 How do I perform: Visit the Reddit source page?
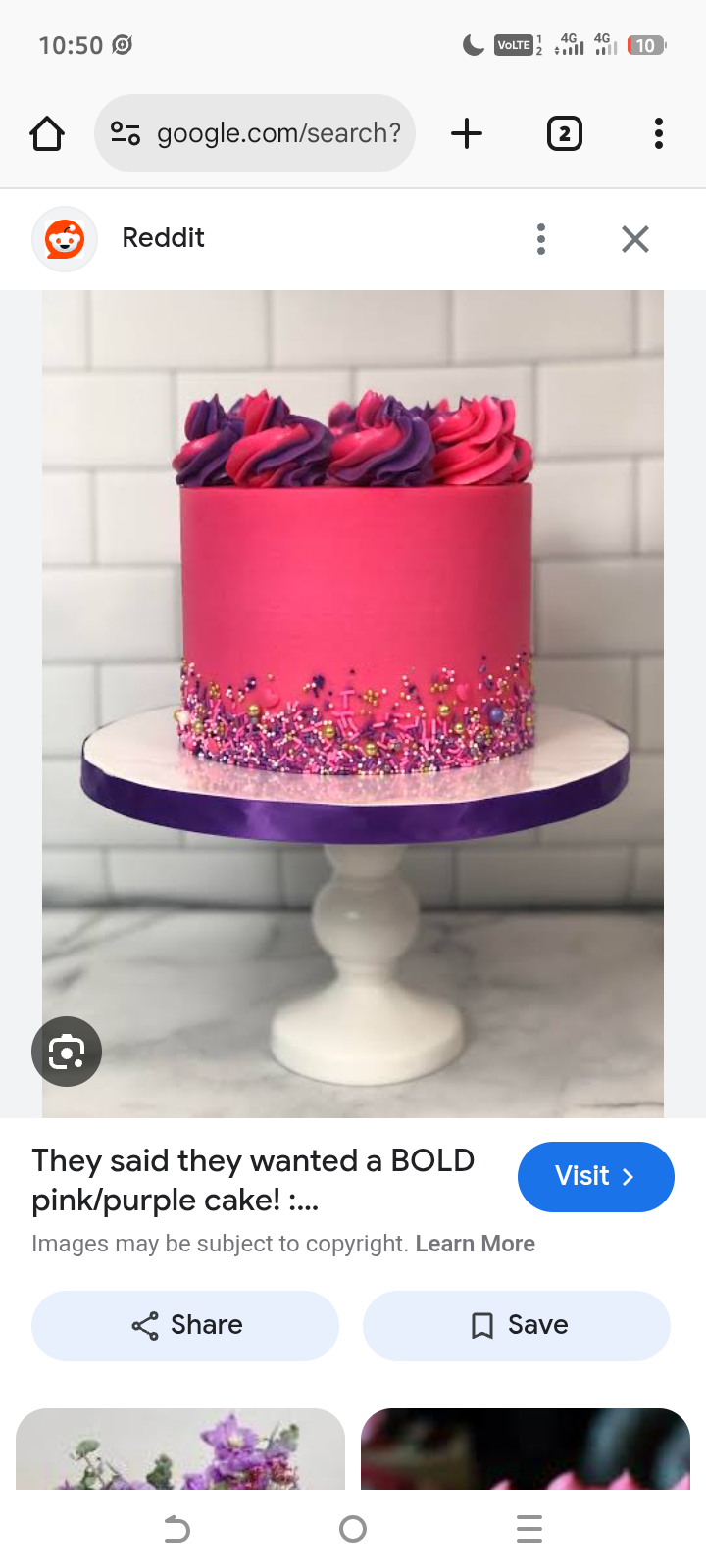point(595,1176)
